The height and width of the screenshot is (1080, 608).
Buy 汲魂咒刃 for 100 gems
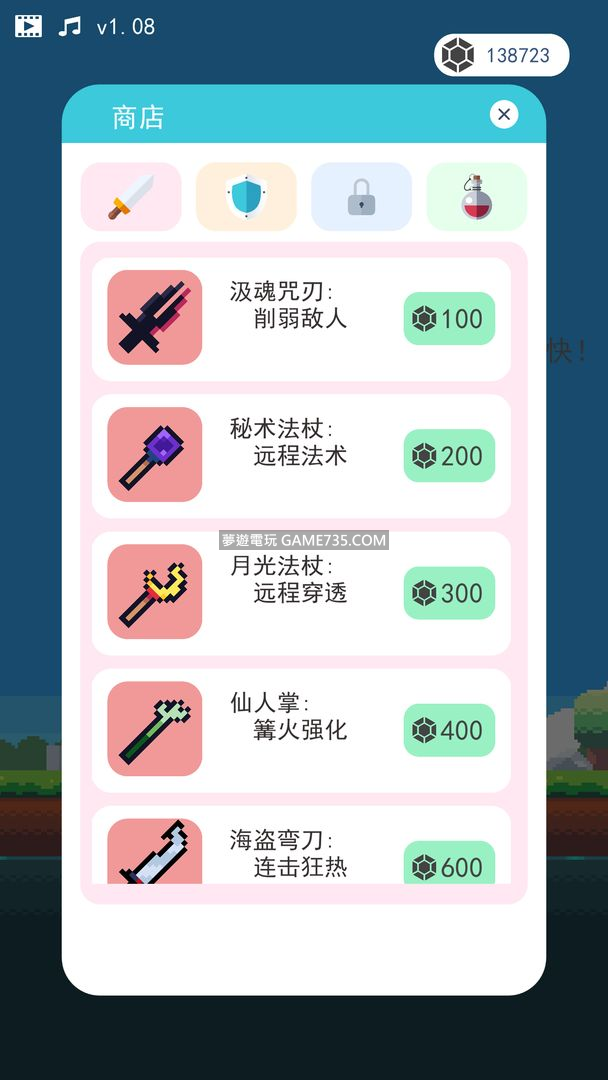[449, 319]
